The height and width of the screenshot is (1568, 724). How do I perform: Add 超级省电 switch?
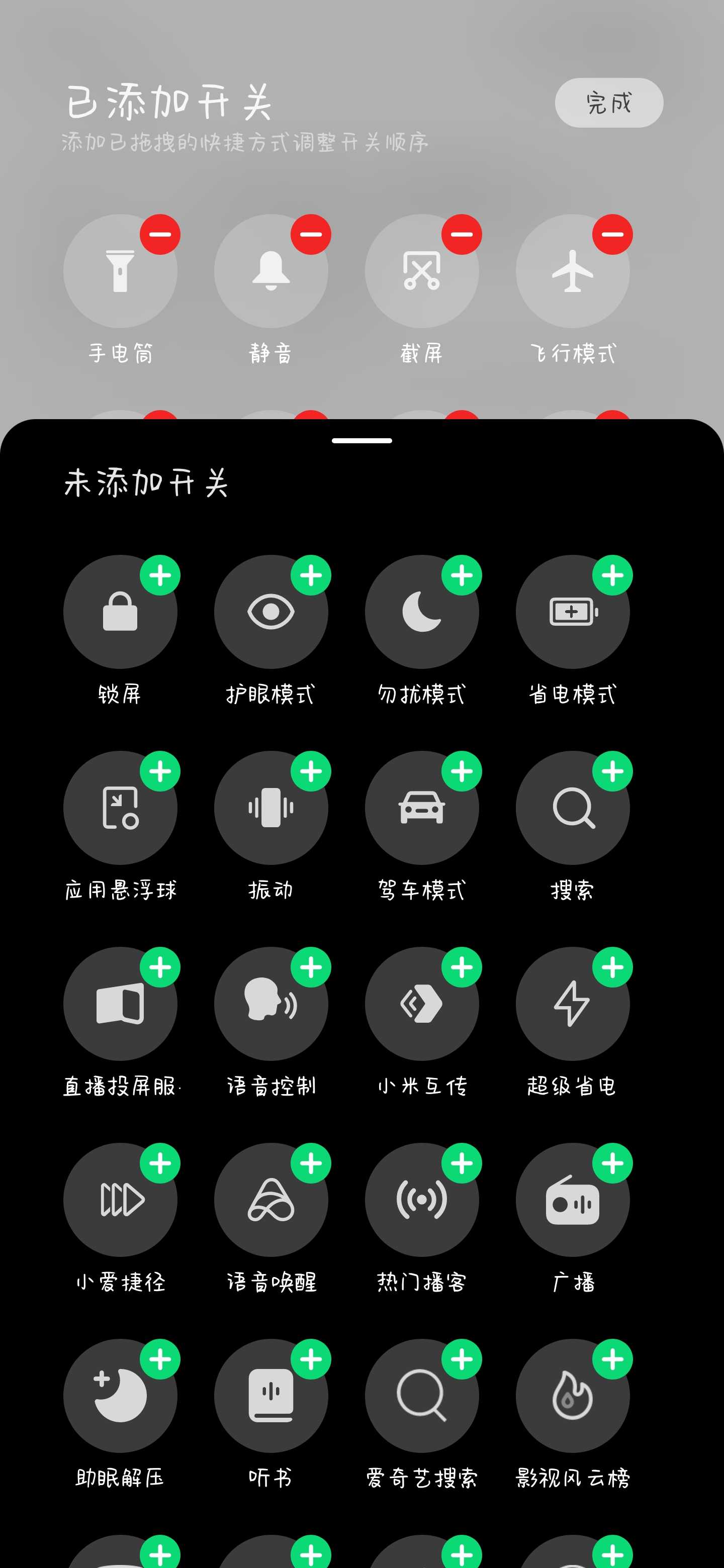click(x=612, y=967)
